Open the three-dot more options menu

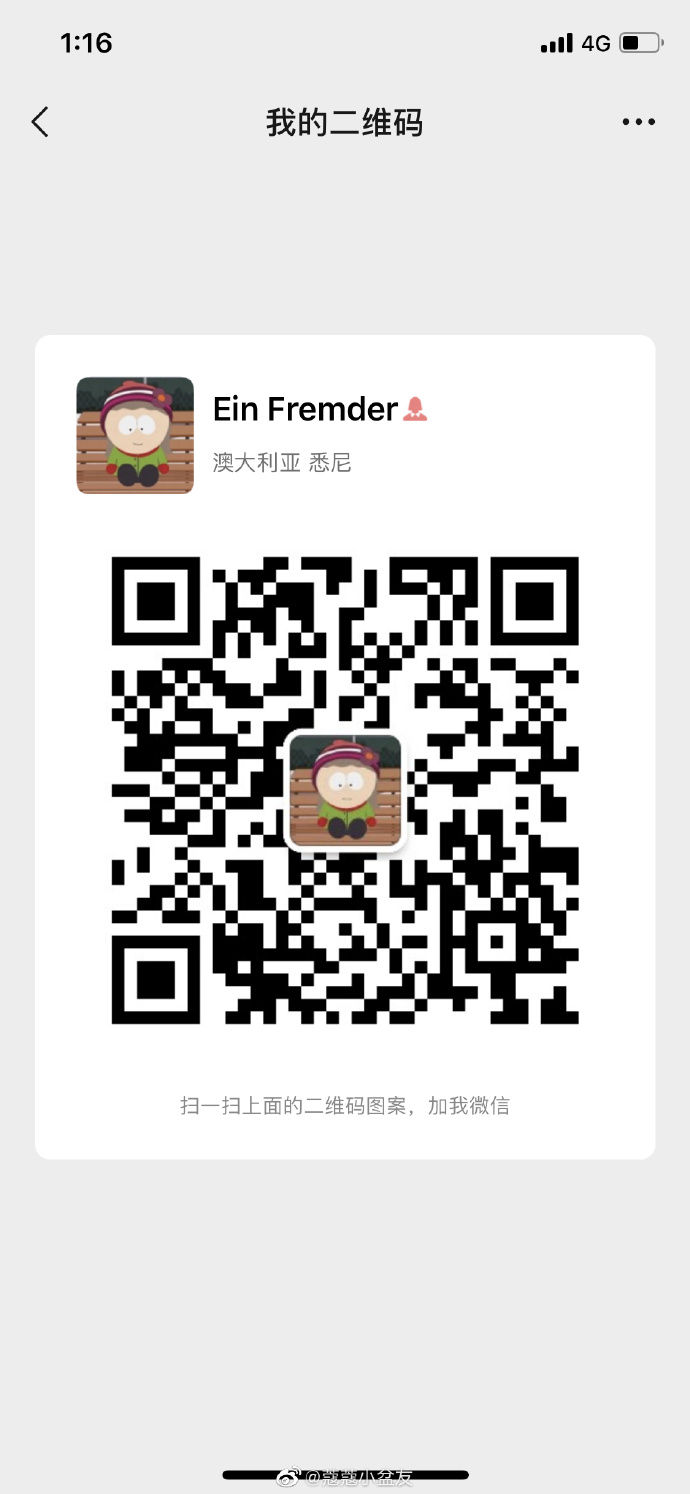638,122
